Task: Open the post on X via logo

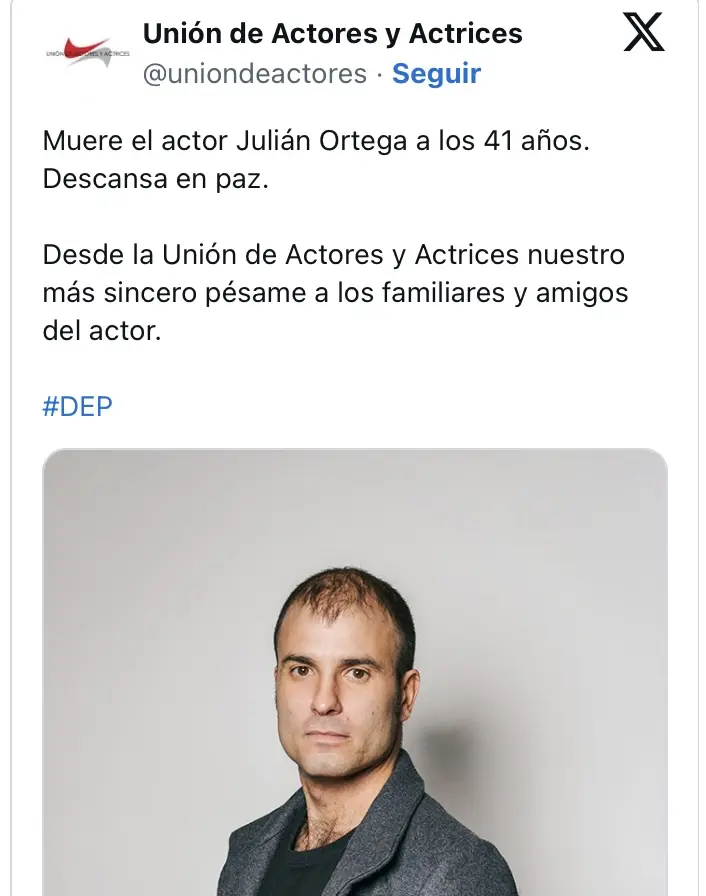Action: (x=643, y=34)
